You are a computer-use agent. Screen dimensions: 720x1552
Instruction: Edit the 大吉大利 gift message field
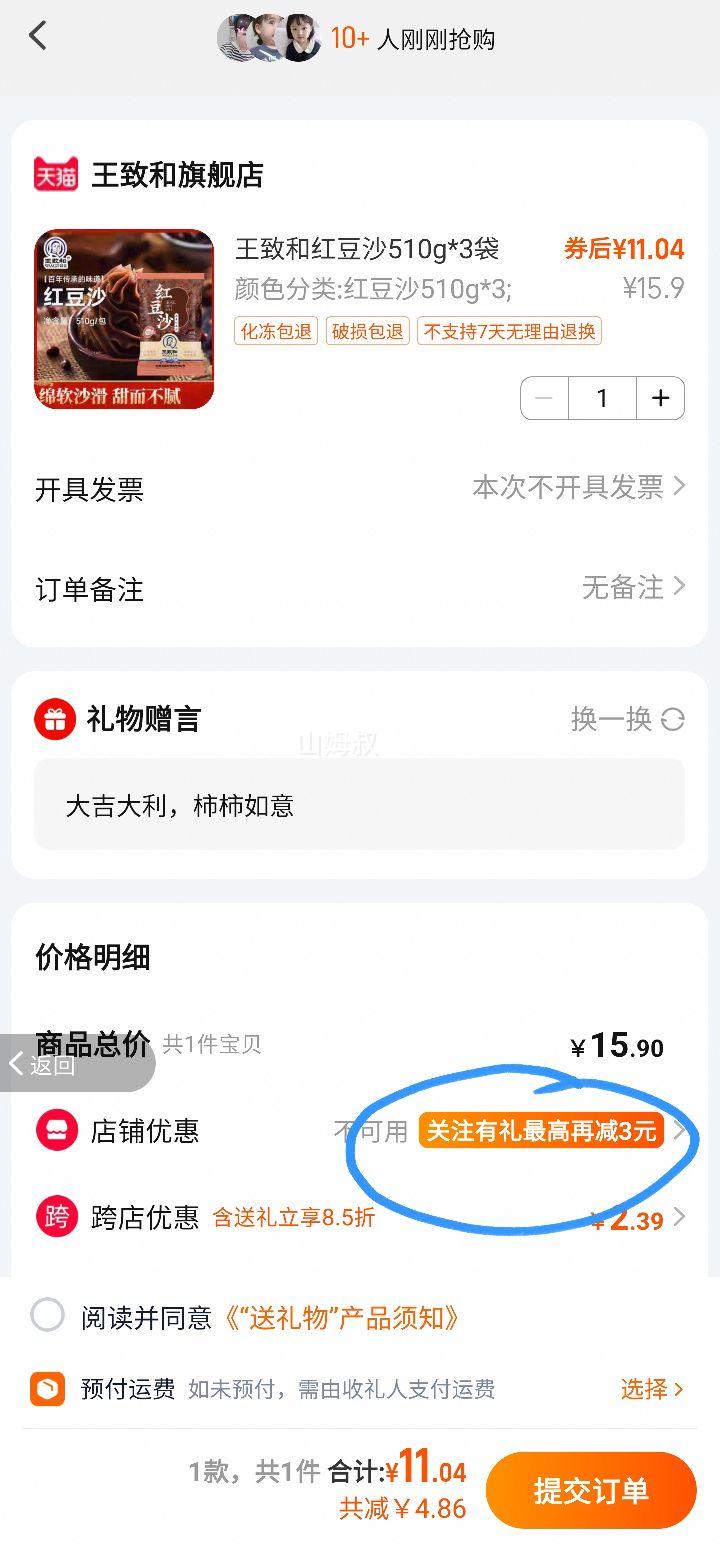point(360,805)
